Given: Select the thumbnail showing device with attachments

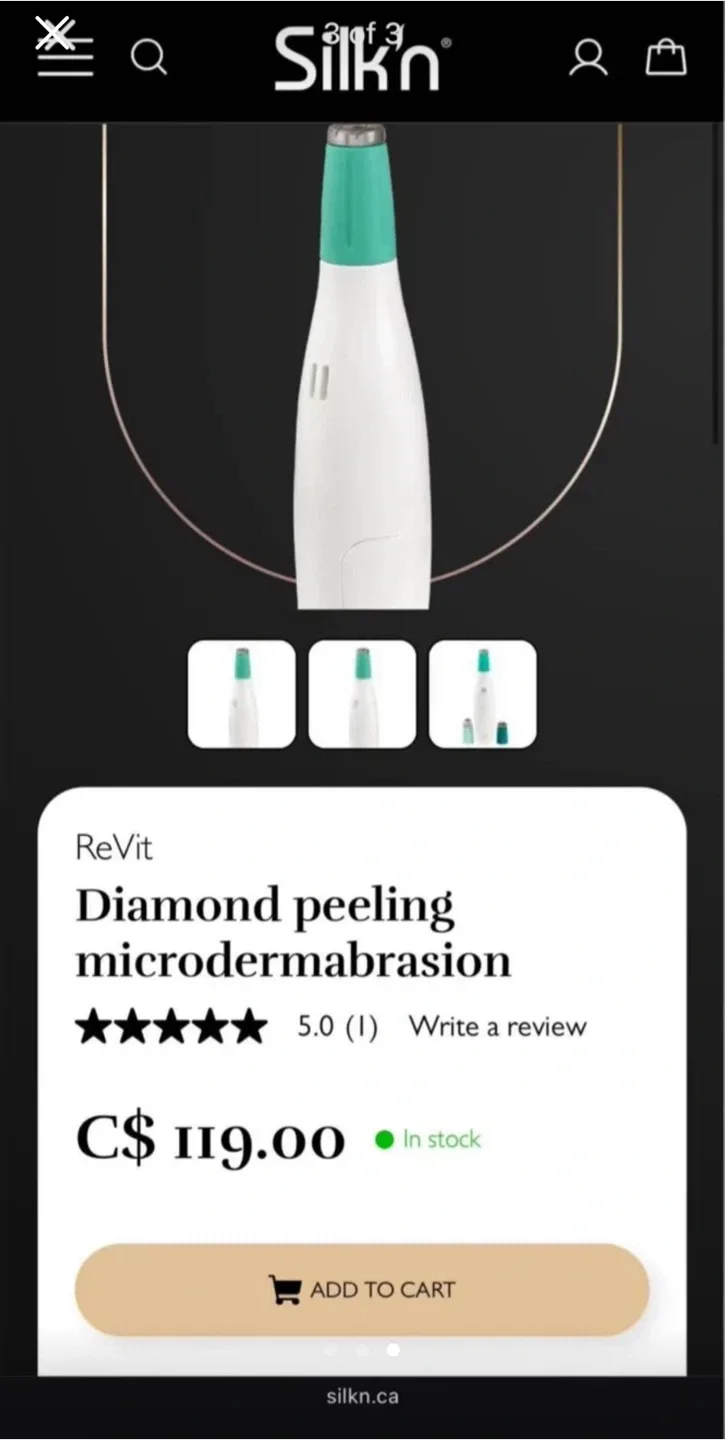Looking at the screenshot, I should click(x=482, y=693).
